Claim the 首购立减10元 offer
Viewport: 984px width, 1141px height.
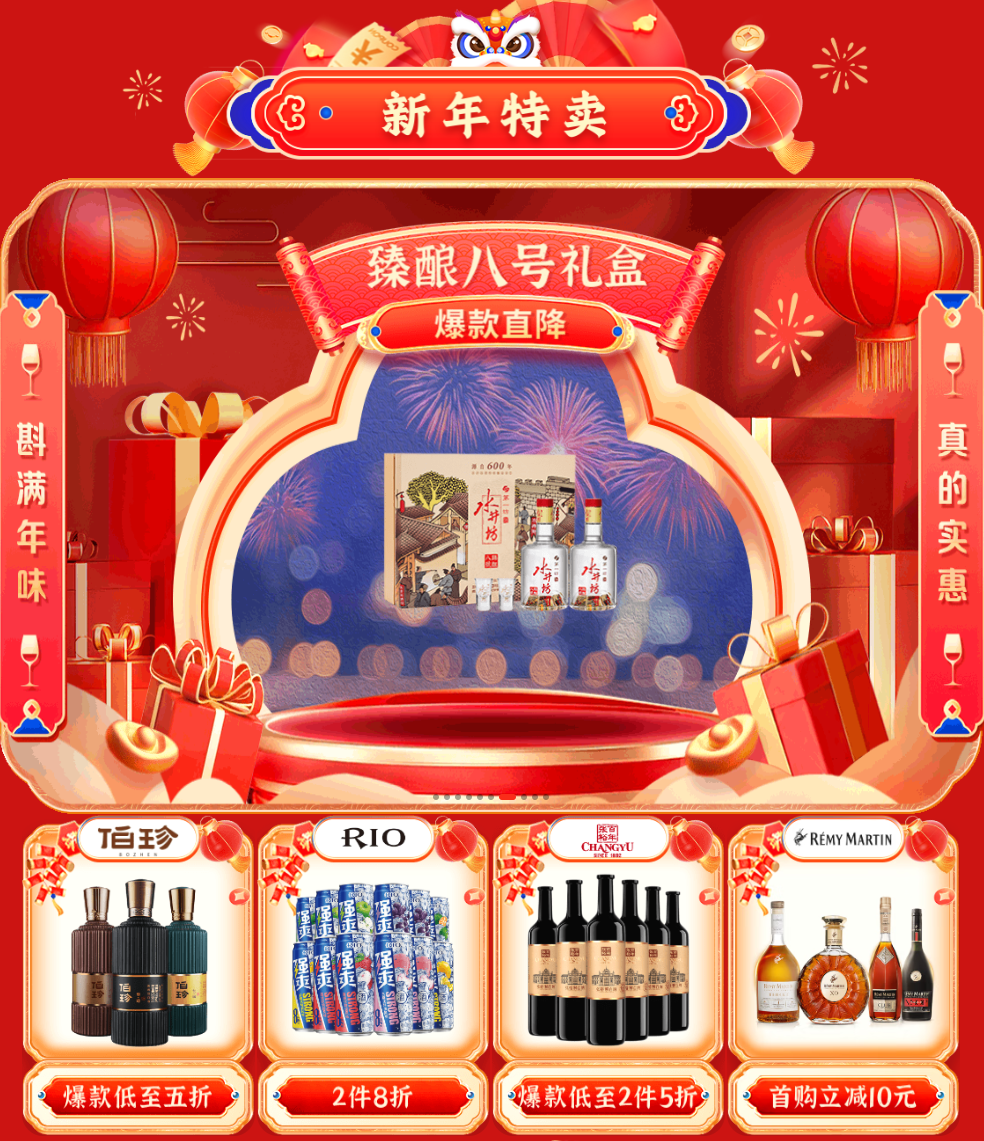coord(843,1097)
